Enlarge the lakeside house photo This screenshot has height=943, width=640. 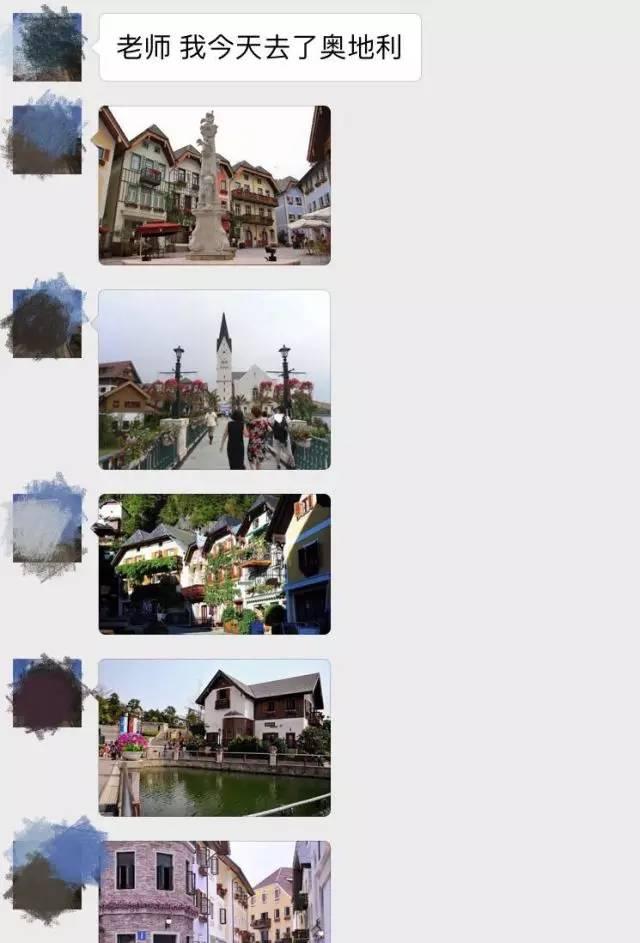click(x=214, y=738)
